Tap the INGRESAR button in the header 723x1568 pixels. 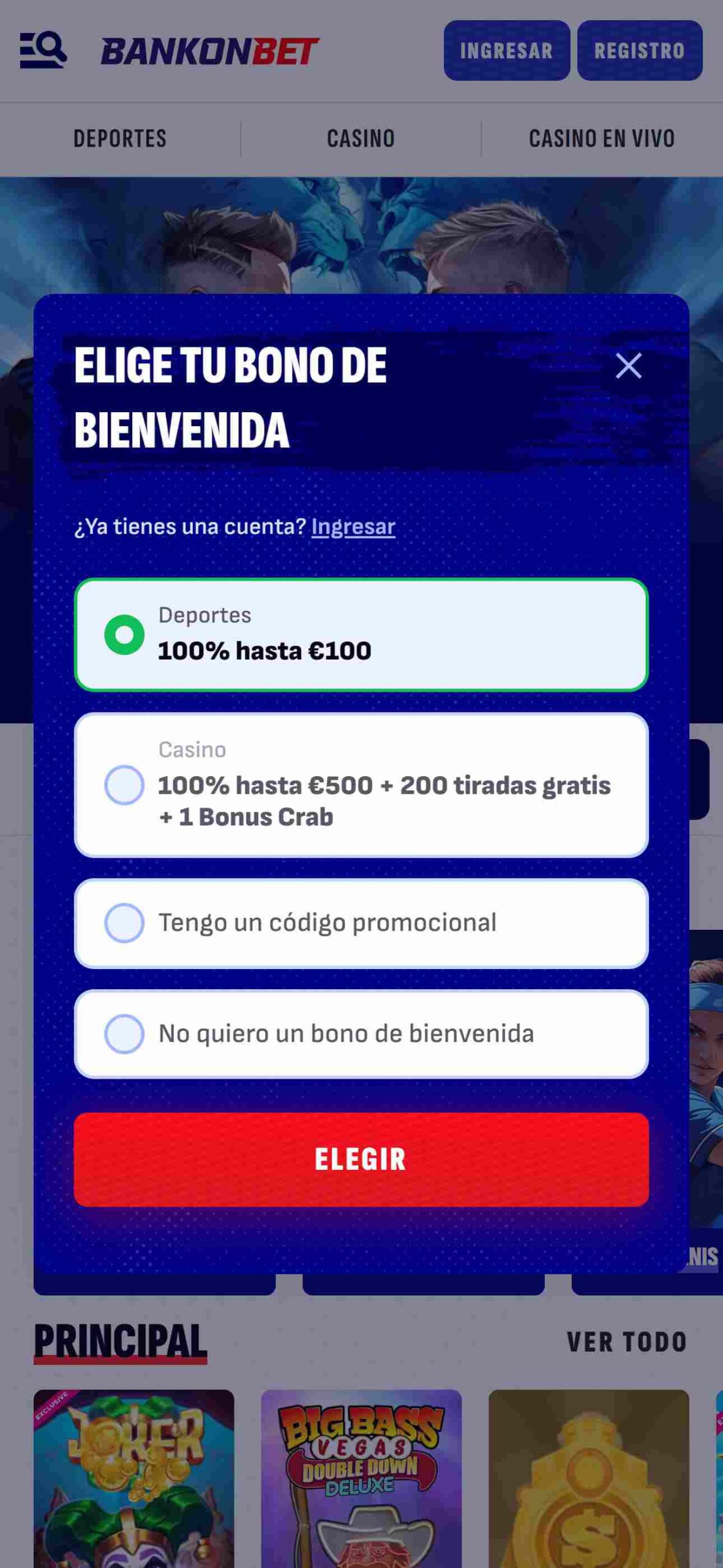tap(506, 51)
